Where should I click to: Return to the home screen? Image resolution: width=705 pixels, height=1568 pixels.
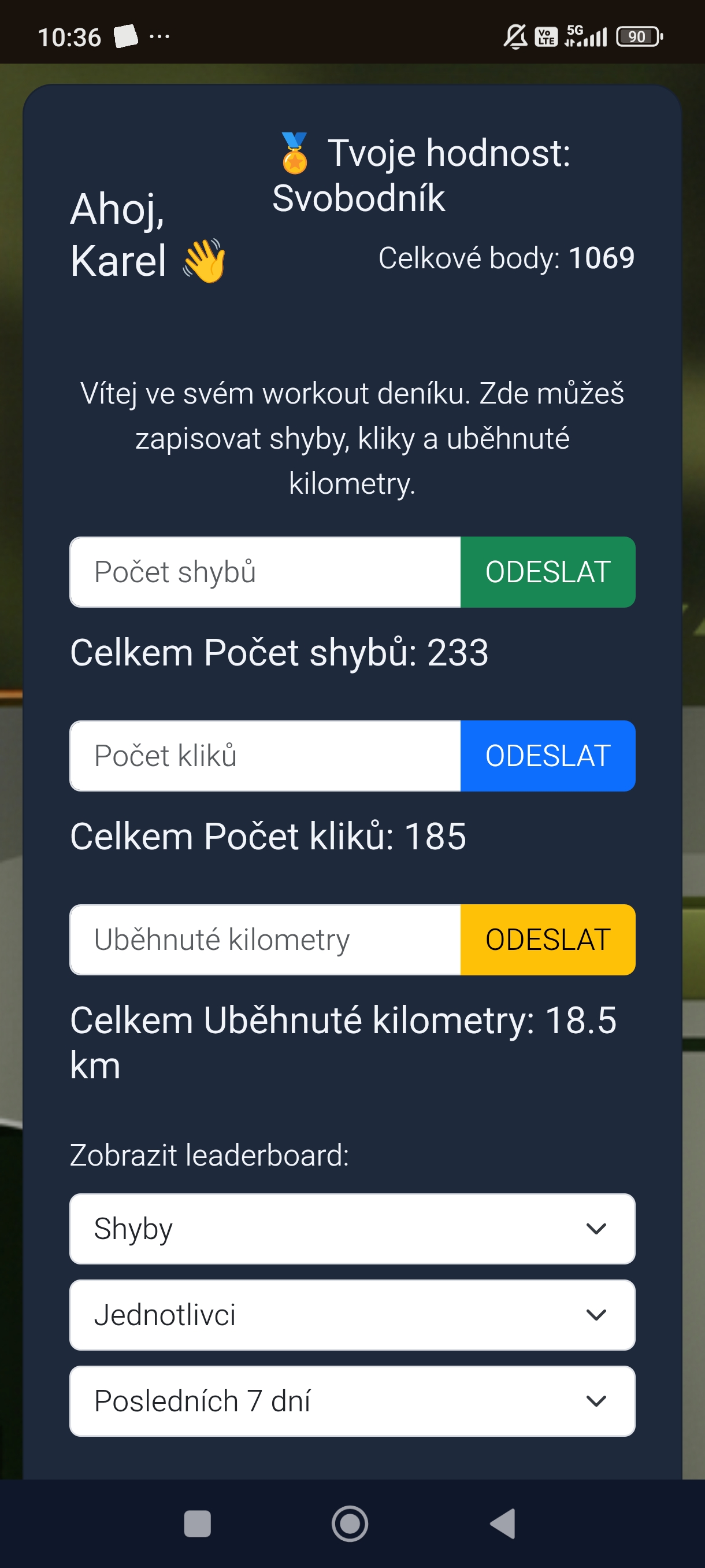click(350, 1523)
